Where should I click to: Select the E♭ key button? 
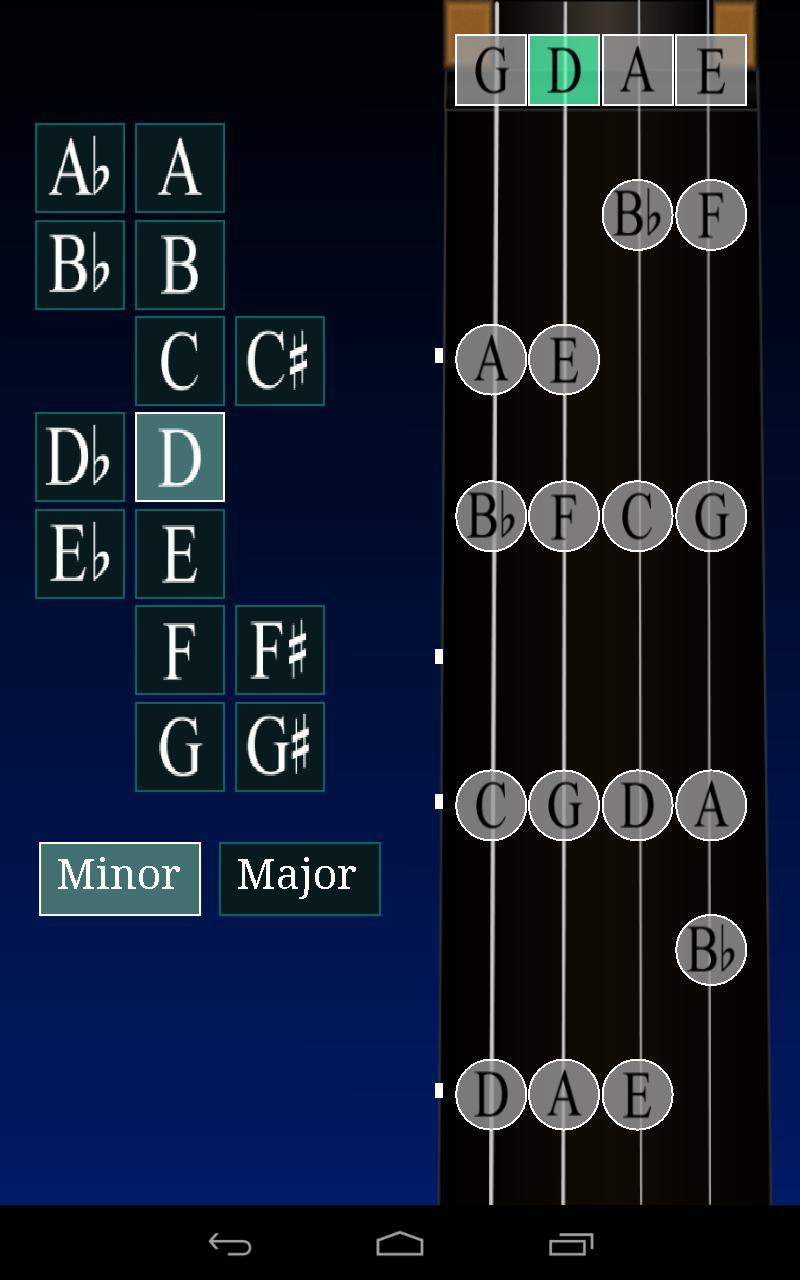(80, 554)
